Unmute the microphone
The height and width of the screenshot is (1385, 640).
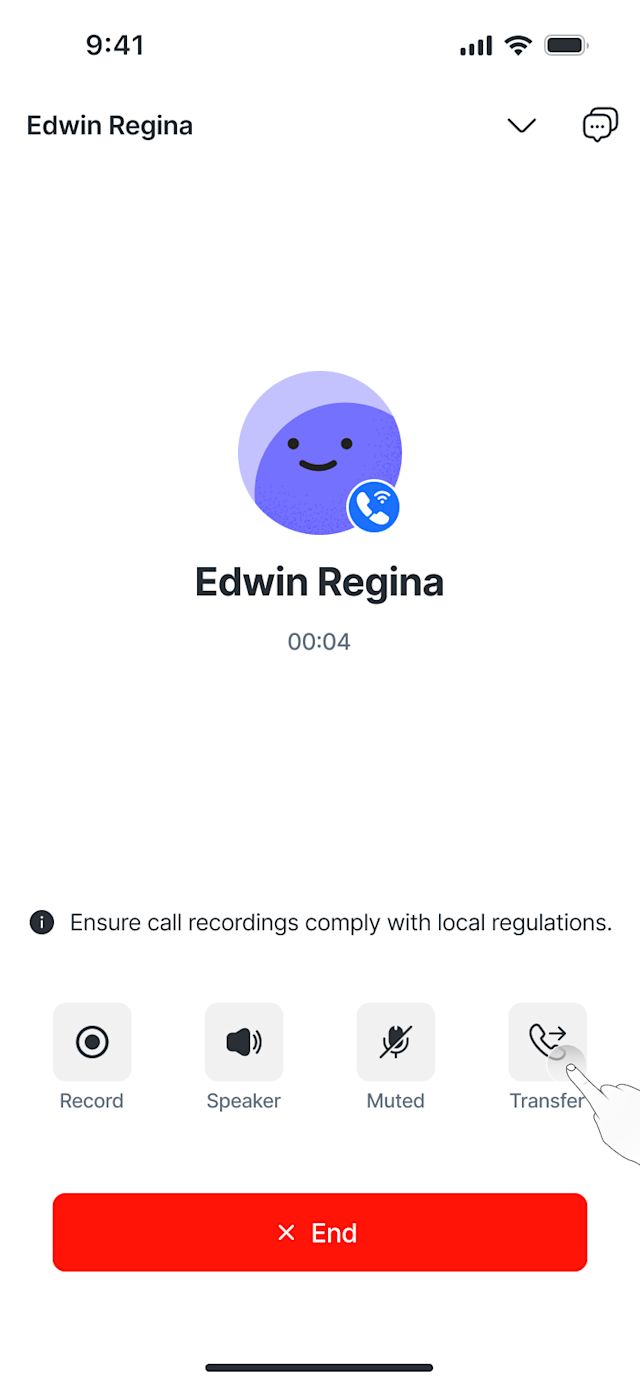(396, 1042)
